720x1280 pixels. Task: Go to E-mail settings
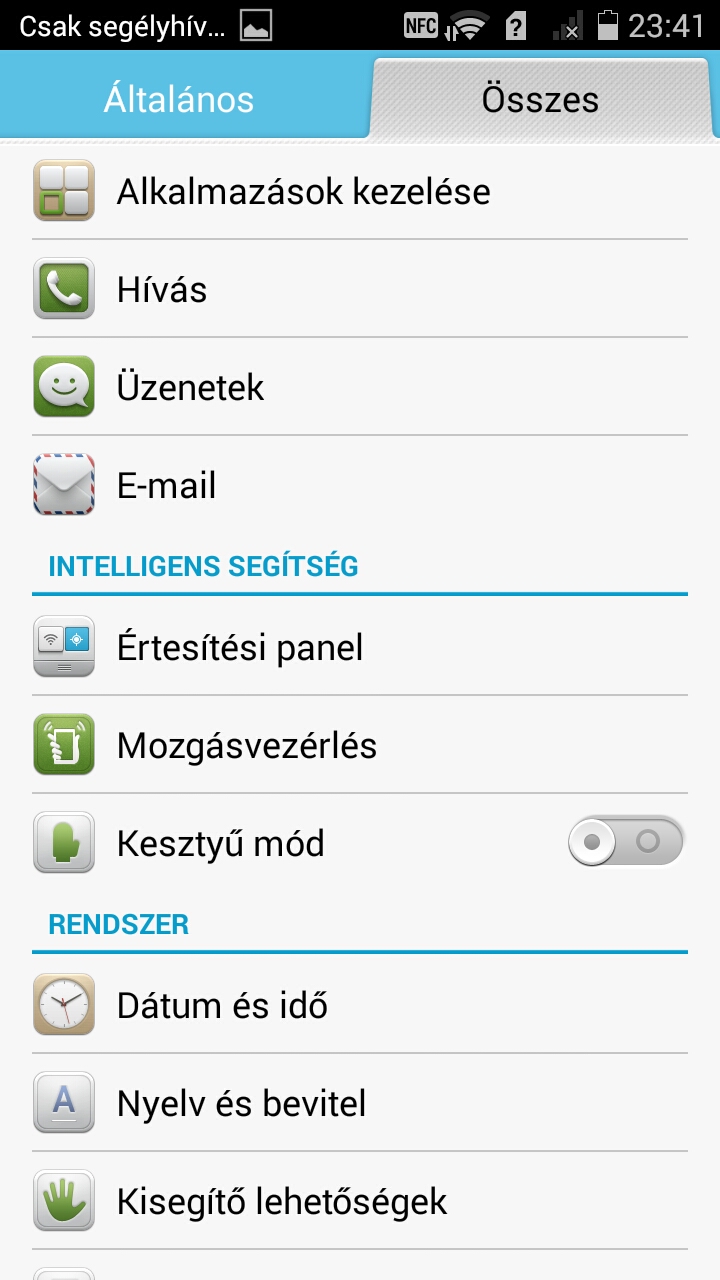[360, 485]
